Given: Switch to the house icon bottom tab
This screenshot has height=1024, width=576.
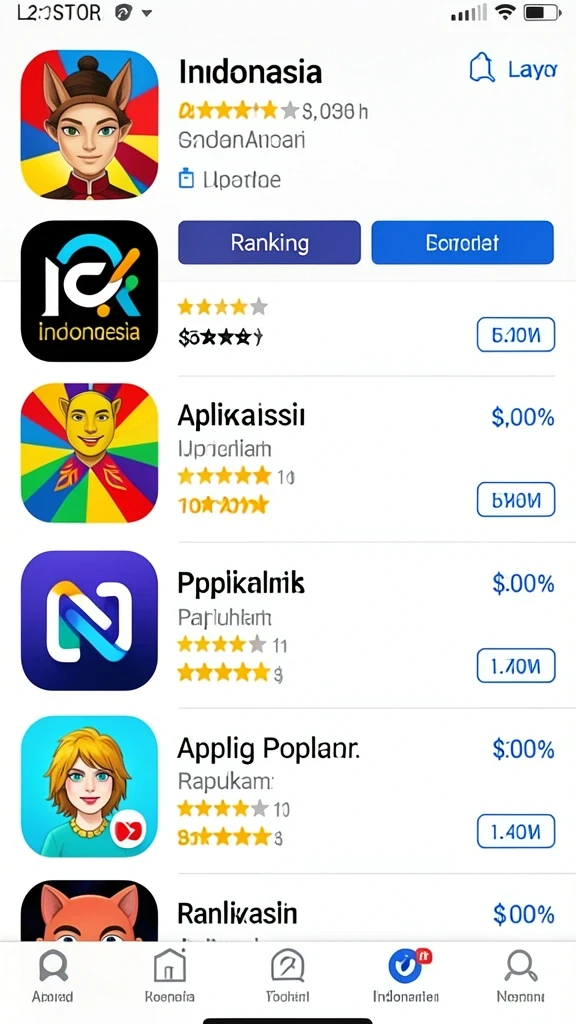Looking at the screenshot, I should (x=170, y=976).
